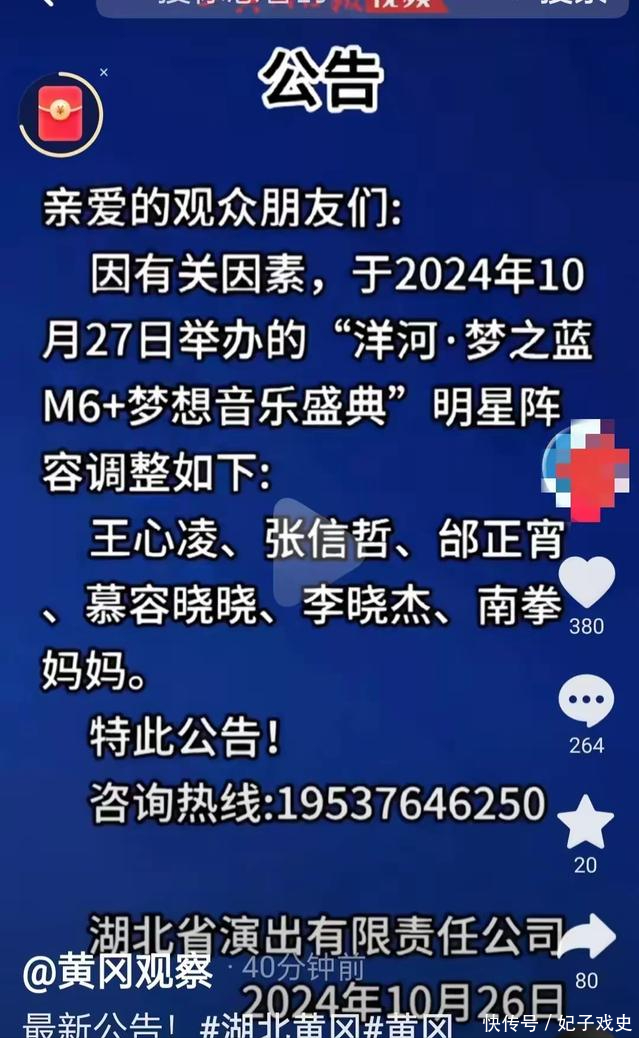Viewport: 639px width, 1038px height.
Task: Add video to favorites with star icon
Action: 586,822
